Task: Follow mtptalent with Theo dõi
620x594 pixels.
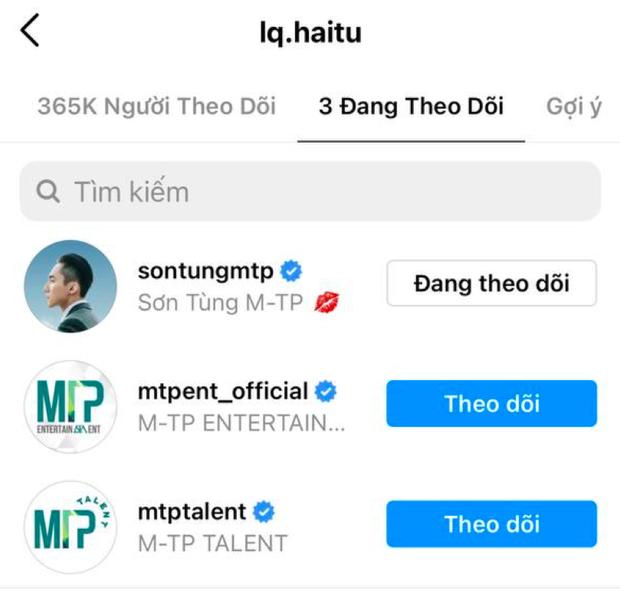Action: (491, 524)
